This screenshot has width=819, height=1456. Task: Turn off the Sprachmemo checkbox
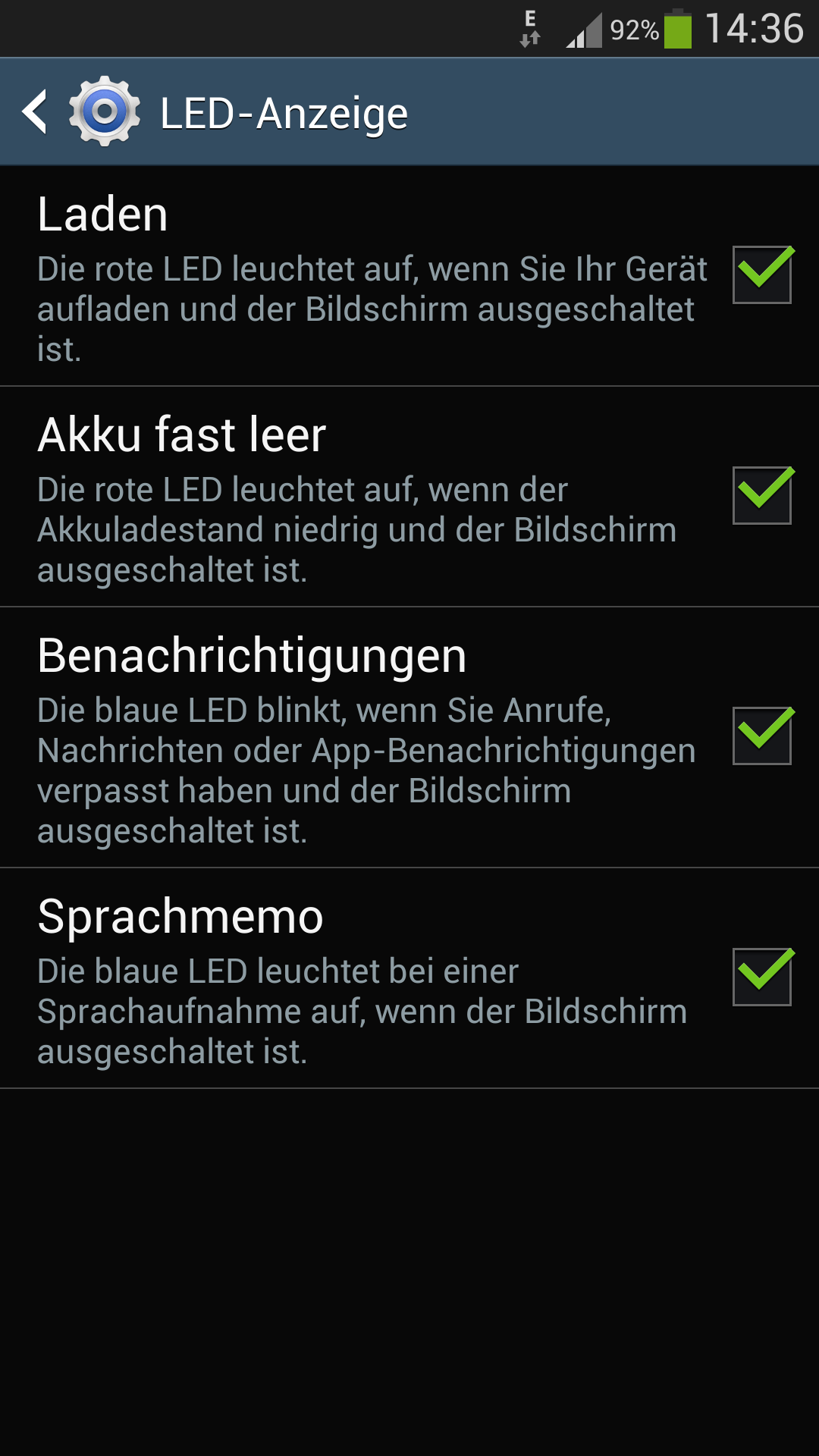(x=762, y=977)
